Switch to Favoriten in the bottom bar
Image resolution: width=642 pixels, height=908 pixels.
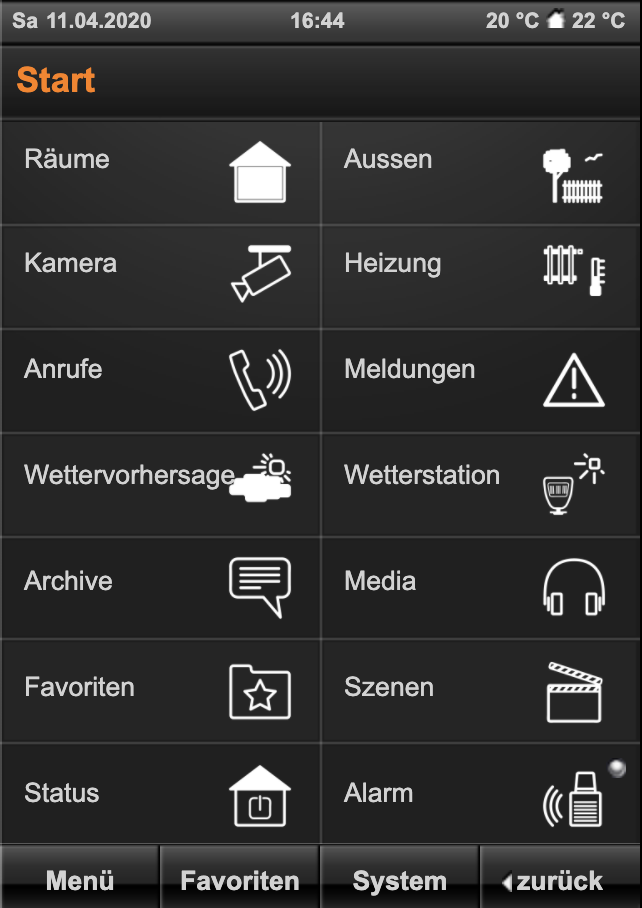[240, 880]
